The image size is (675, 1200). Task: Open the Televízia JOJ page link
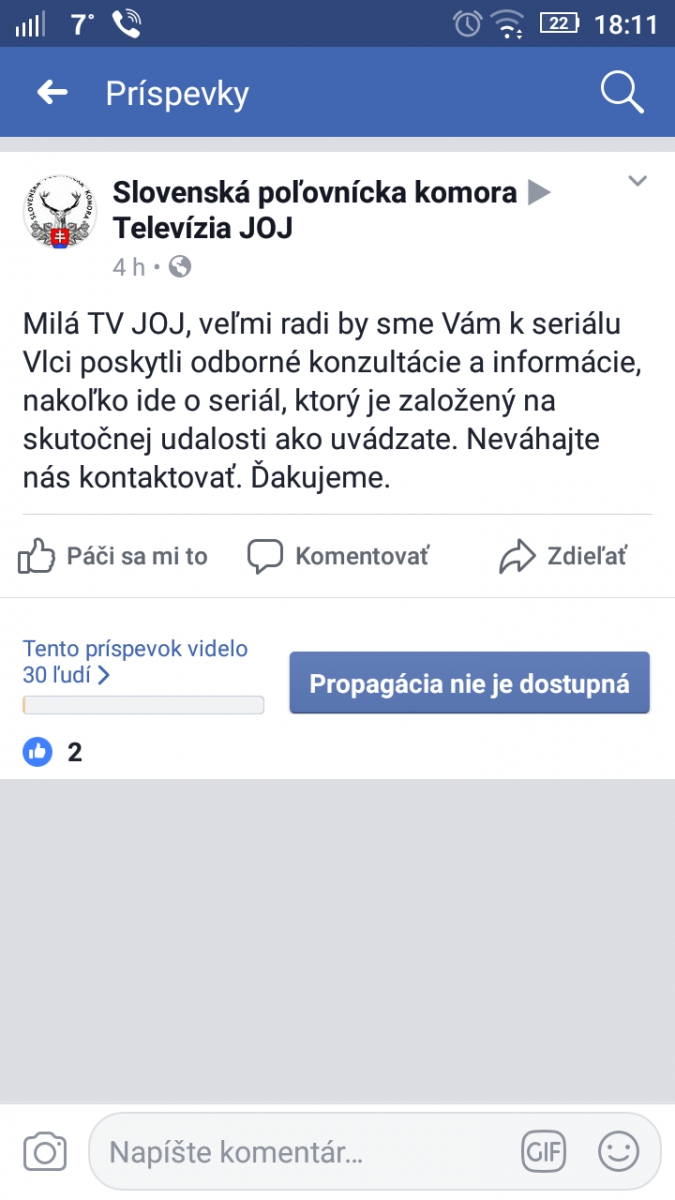(x=202, y=229)
